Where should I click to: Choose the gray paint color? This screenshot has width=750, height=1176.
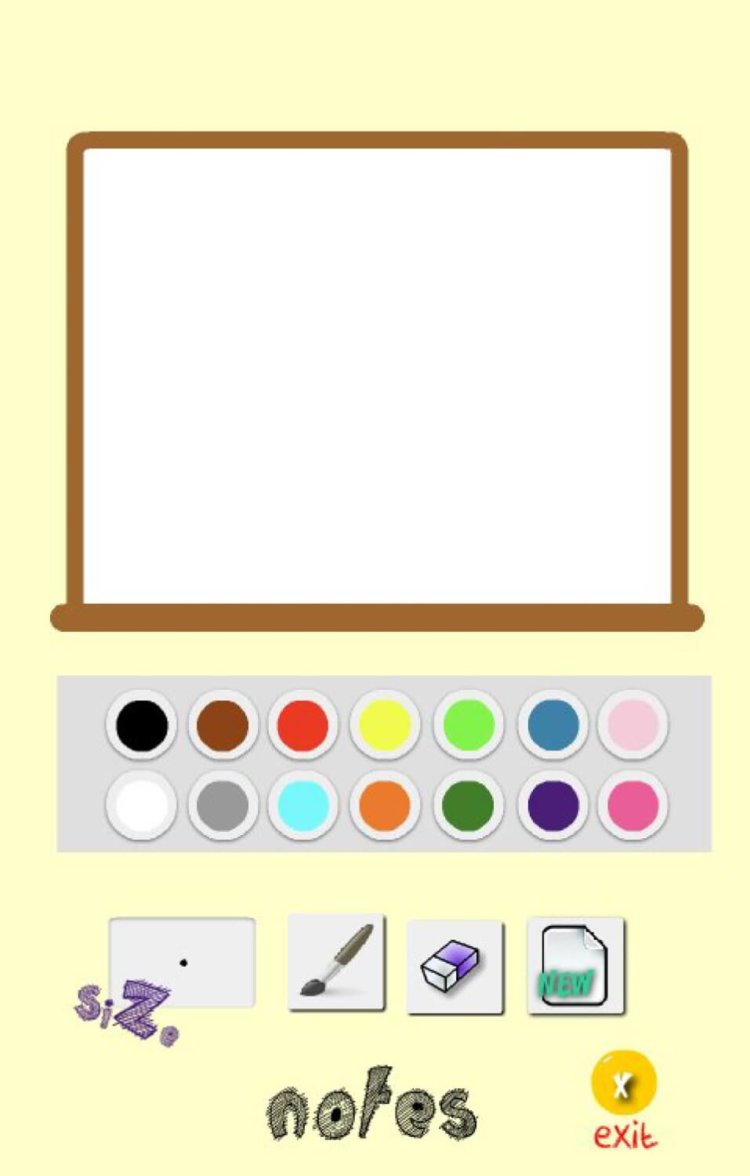pos(223,805)
